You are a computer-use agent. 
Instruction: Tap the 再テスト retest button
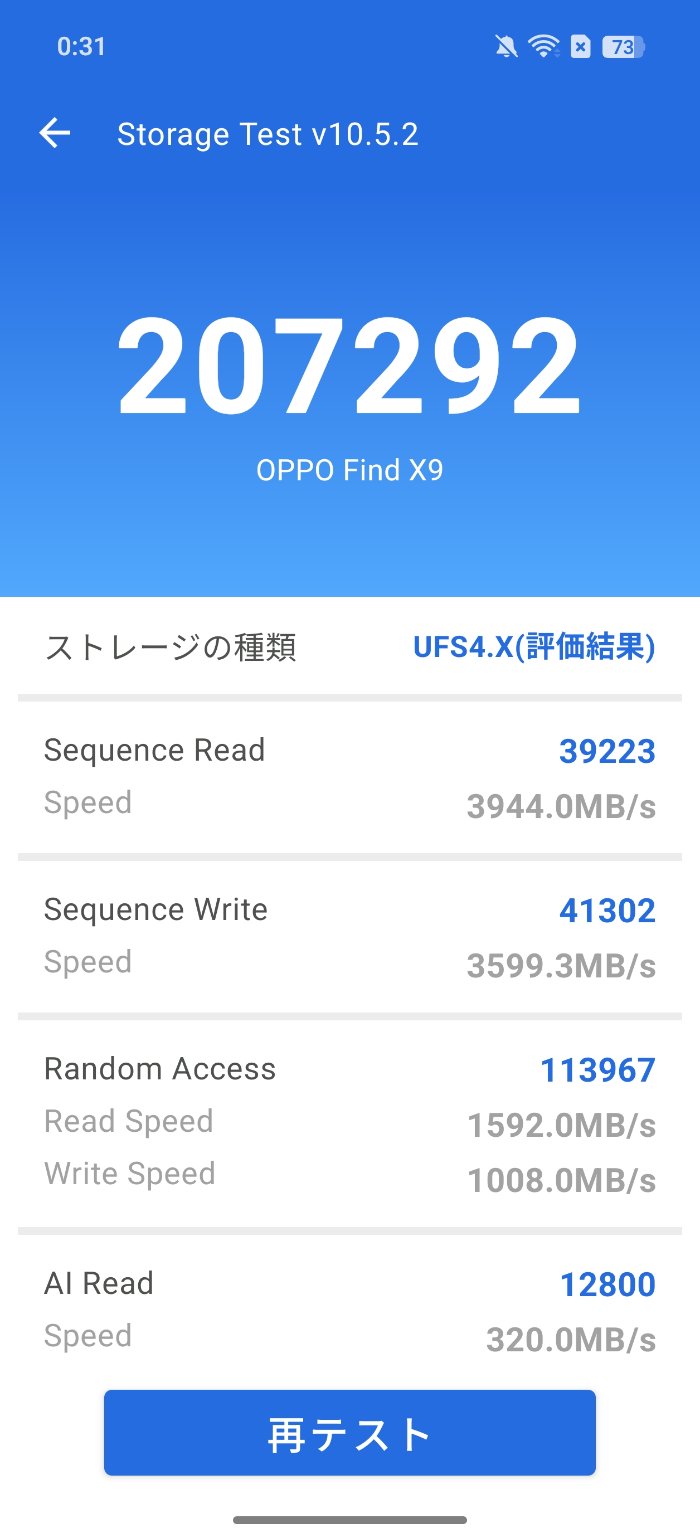click(350, 1432)
